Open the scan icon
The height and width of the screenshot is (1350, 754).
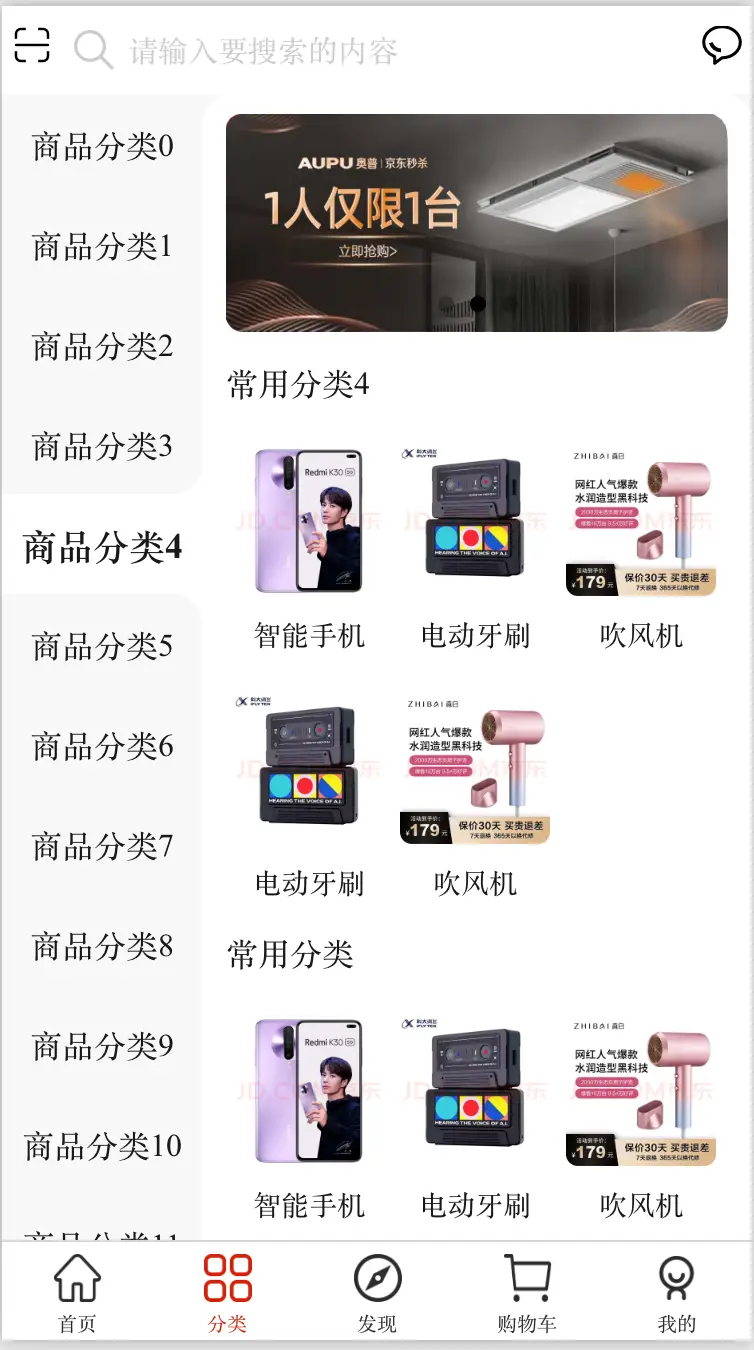point(32,45)
